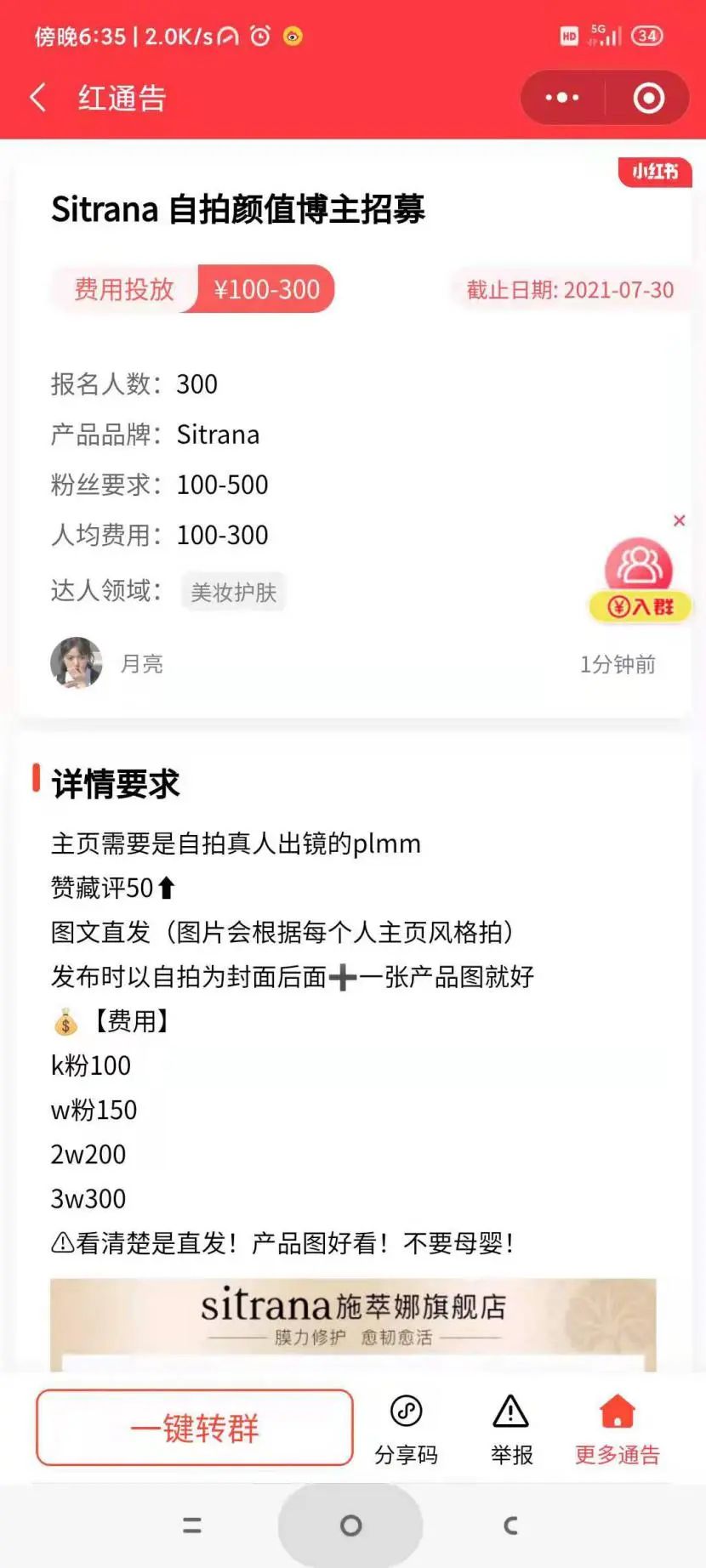Screen dimensions: 706x1568
Task: Open the 分享码 share code
Action: pos(406,1429)
